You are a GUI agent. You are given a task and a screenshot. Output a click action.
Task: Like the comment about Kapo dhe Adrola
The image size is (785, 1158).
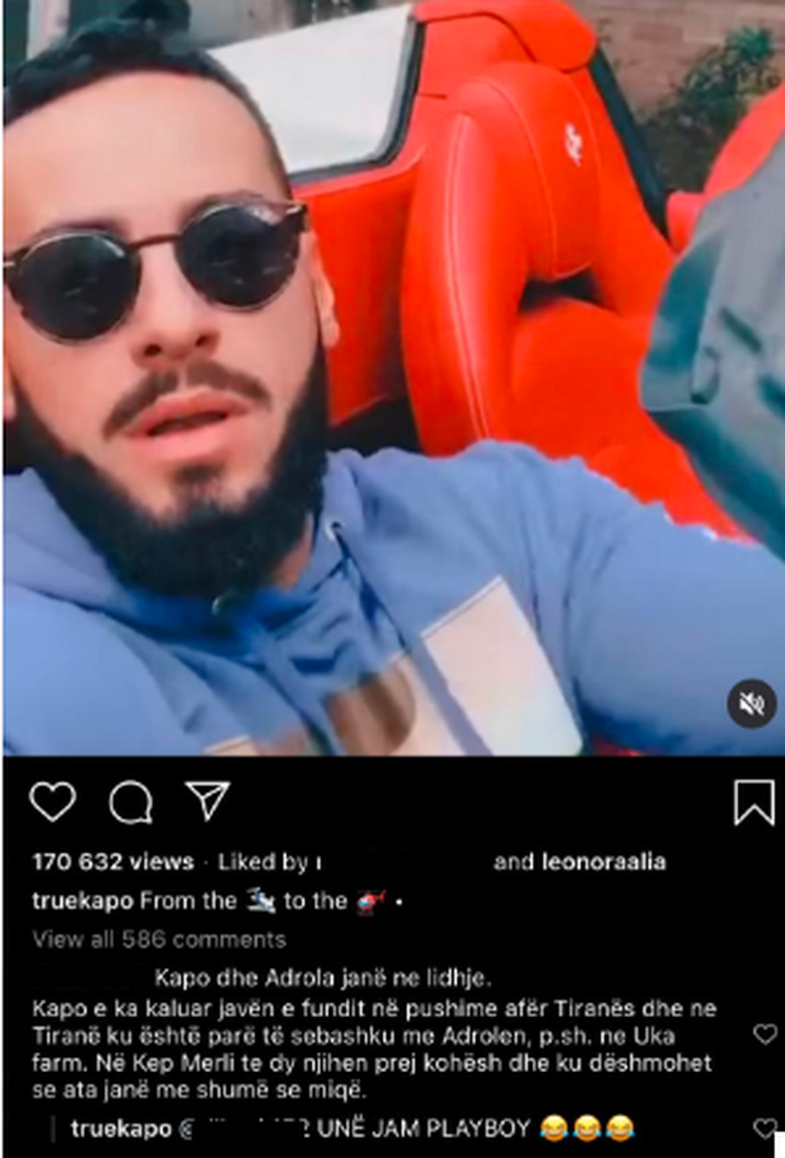point(765,1034)
